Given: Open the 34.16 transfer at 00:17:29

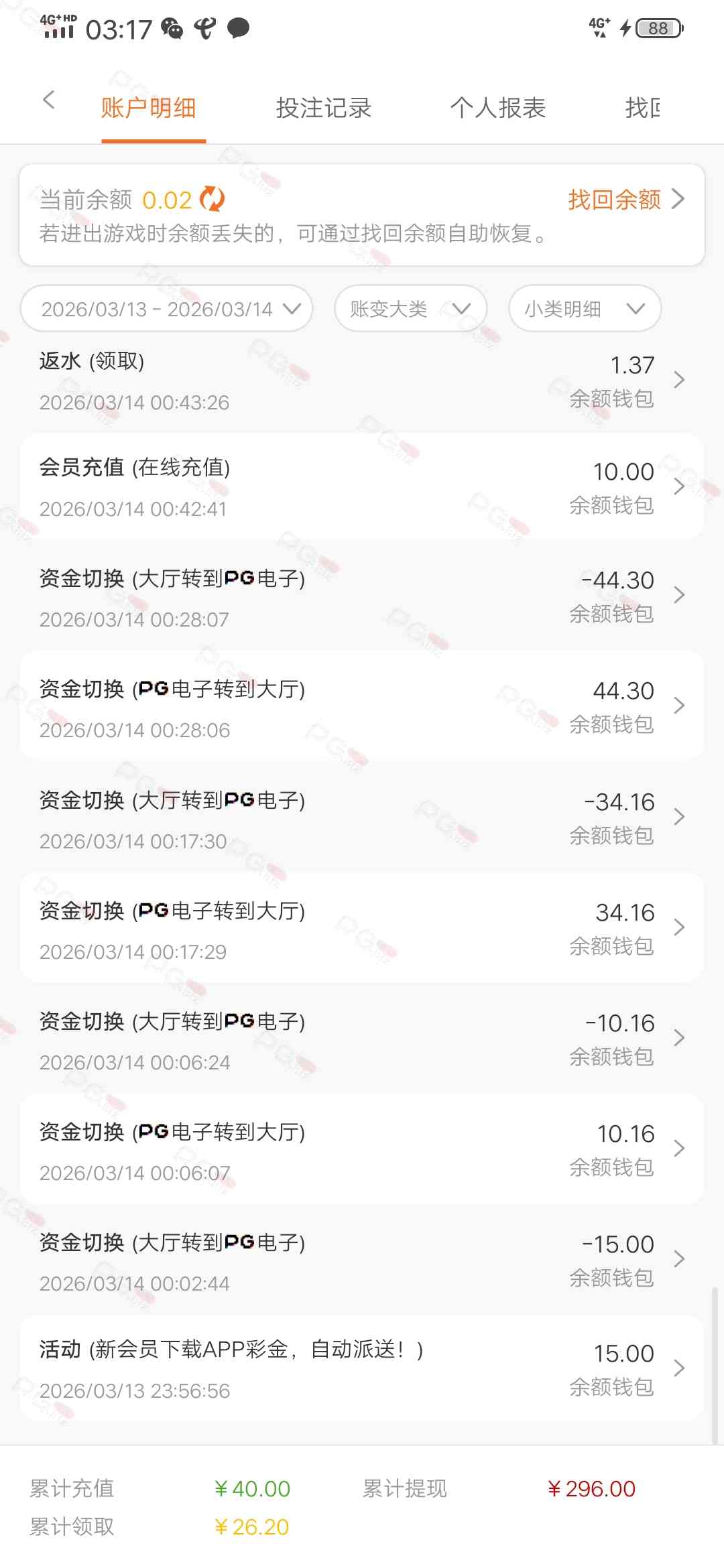Looking at the screenshot, I should (x=362, y=929).
